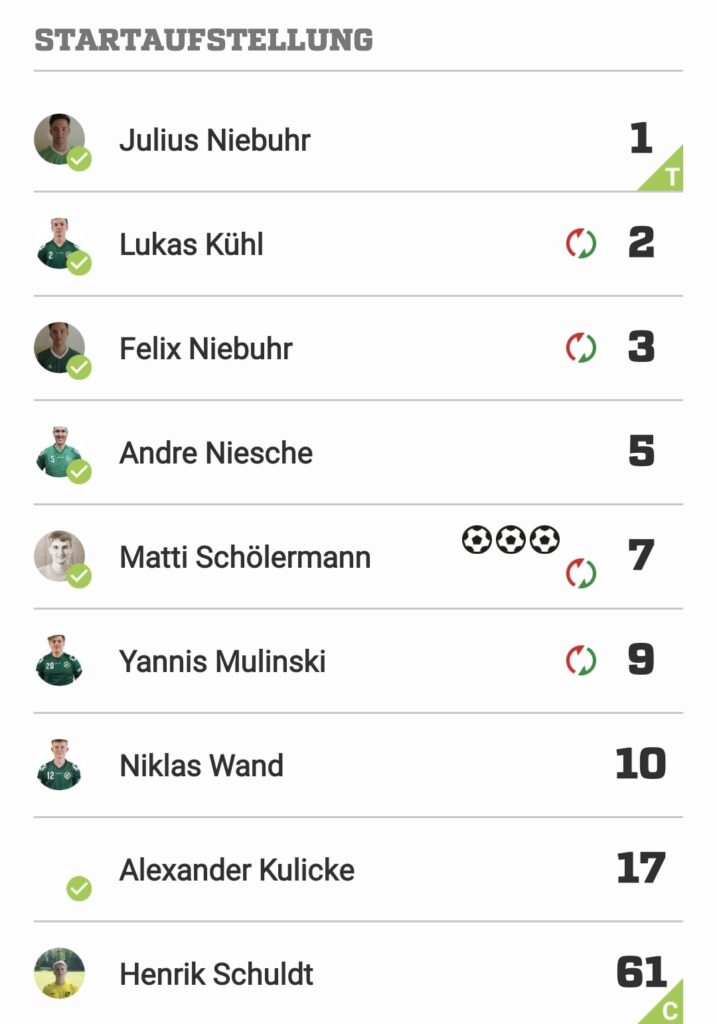View Felix Niebuhr's player details
717x1024 pixels.
(x=205, y=348)
